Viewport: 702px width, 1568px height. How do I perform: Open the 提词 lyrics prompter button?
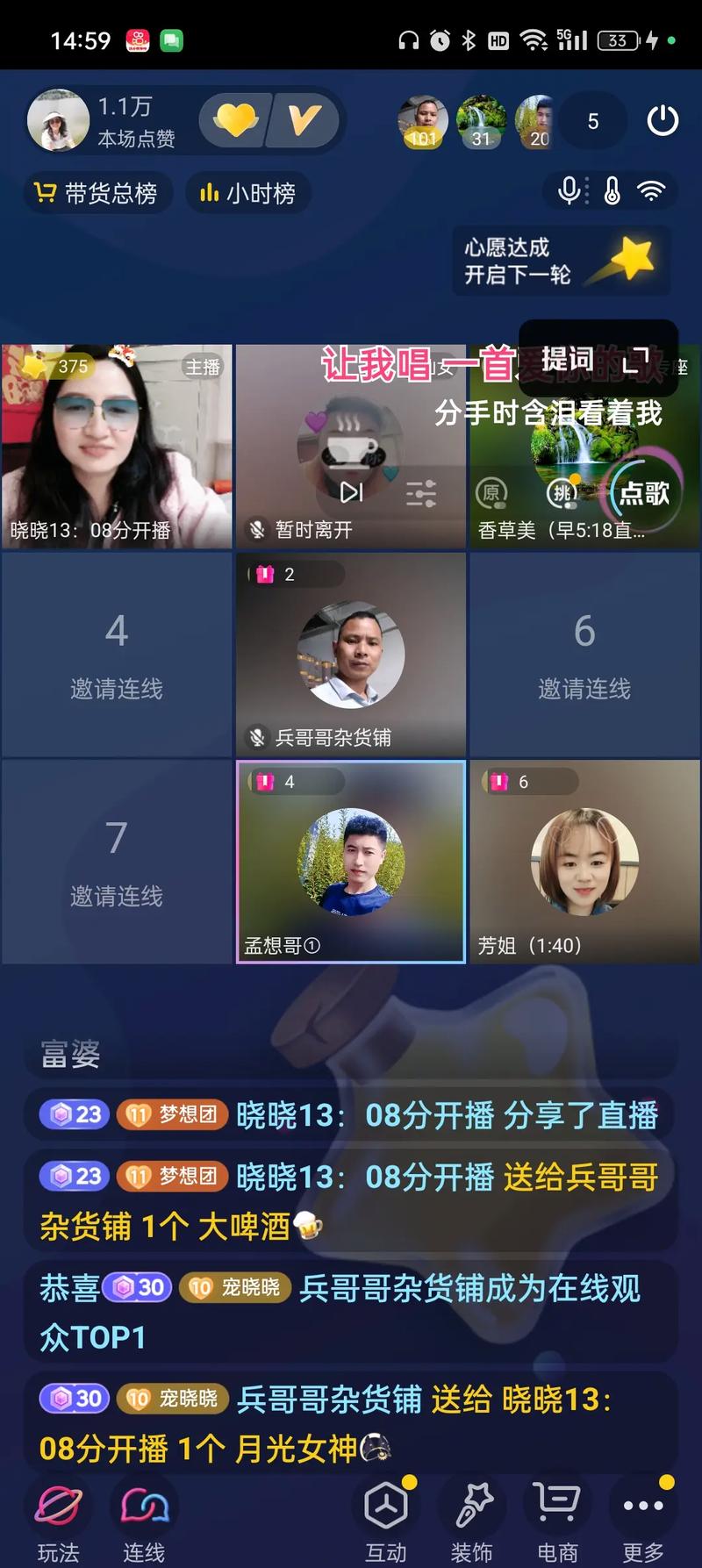[x=568, y=359]
